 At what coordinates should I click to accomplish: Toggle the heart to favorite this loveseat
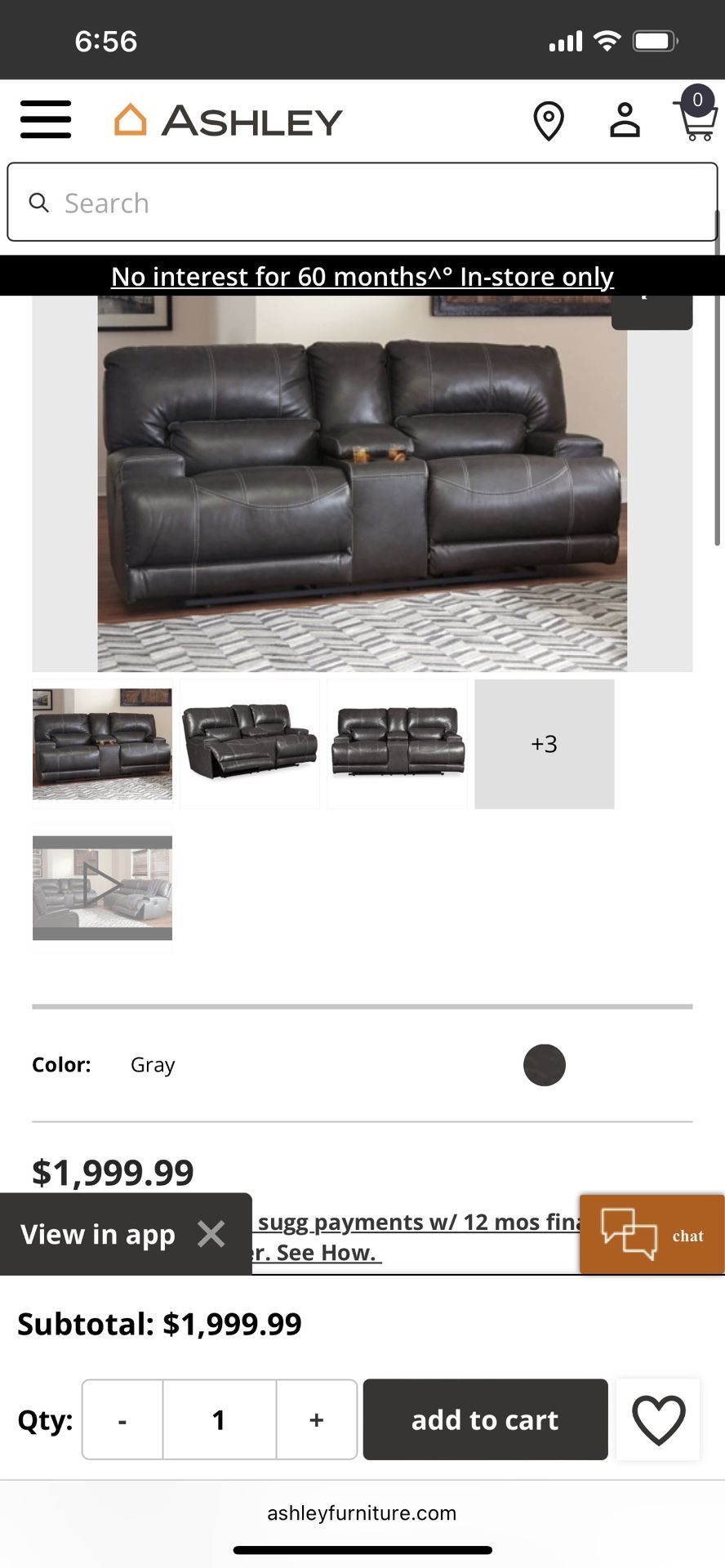(658, 1419)
